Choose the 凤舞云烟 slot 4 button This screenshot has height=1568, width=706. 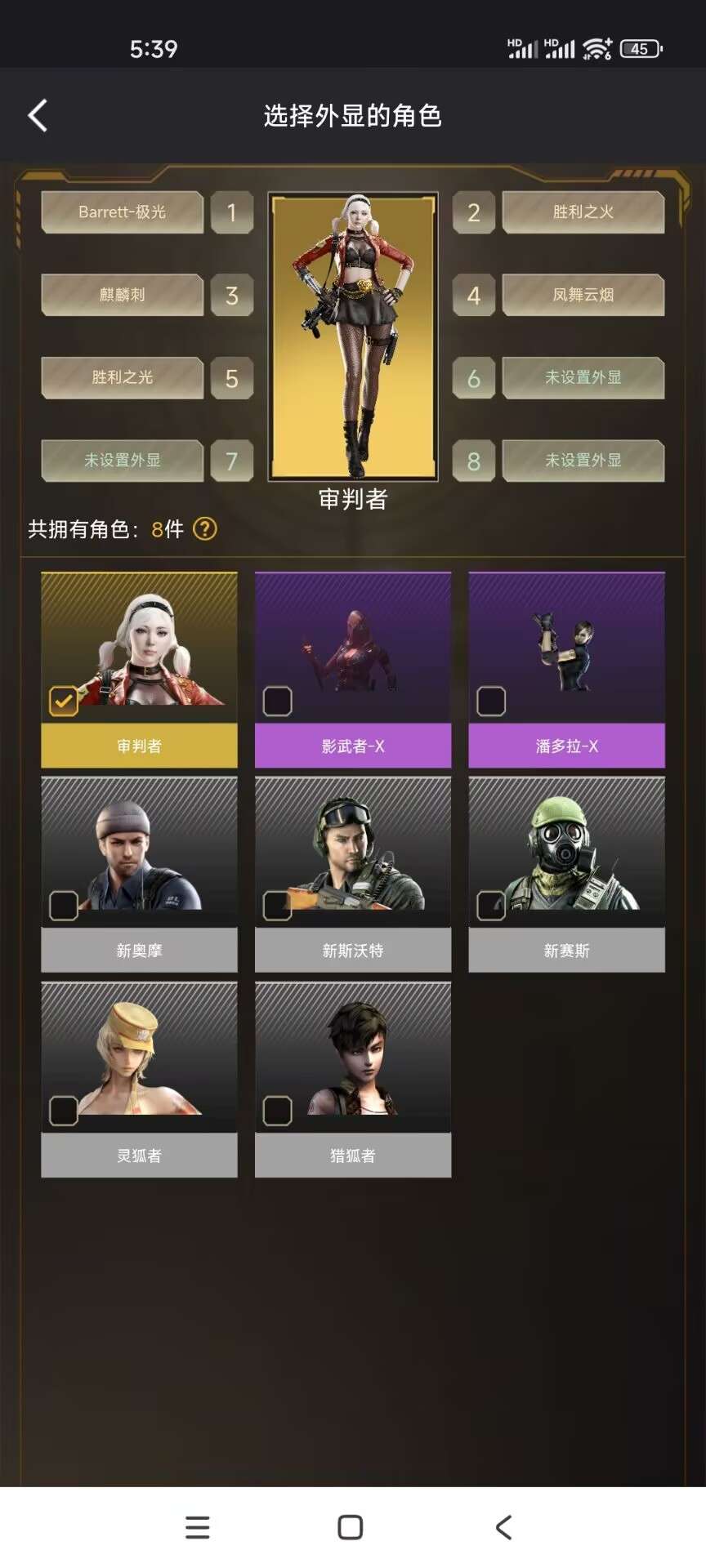coord(583,295)
